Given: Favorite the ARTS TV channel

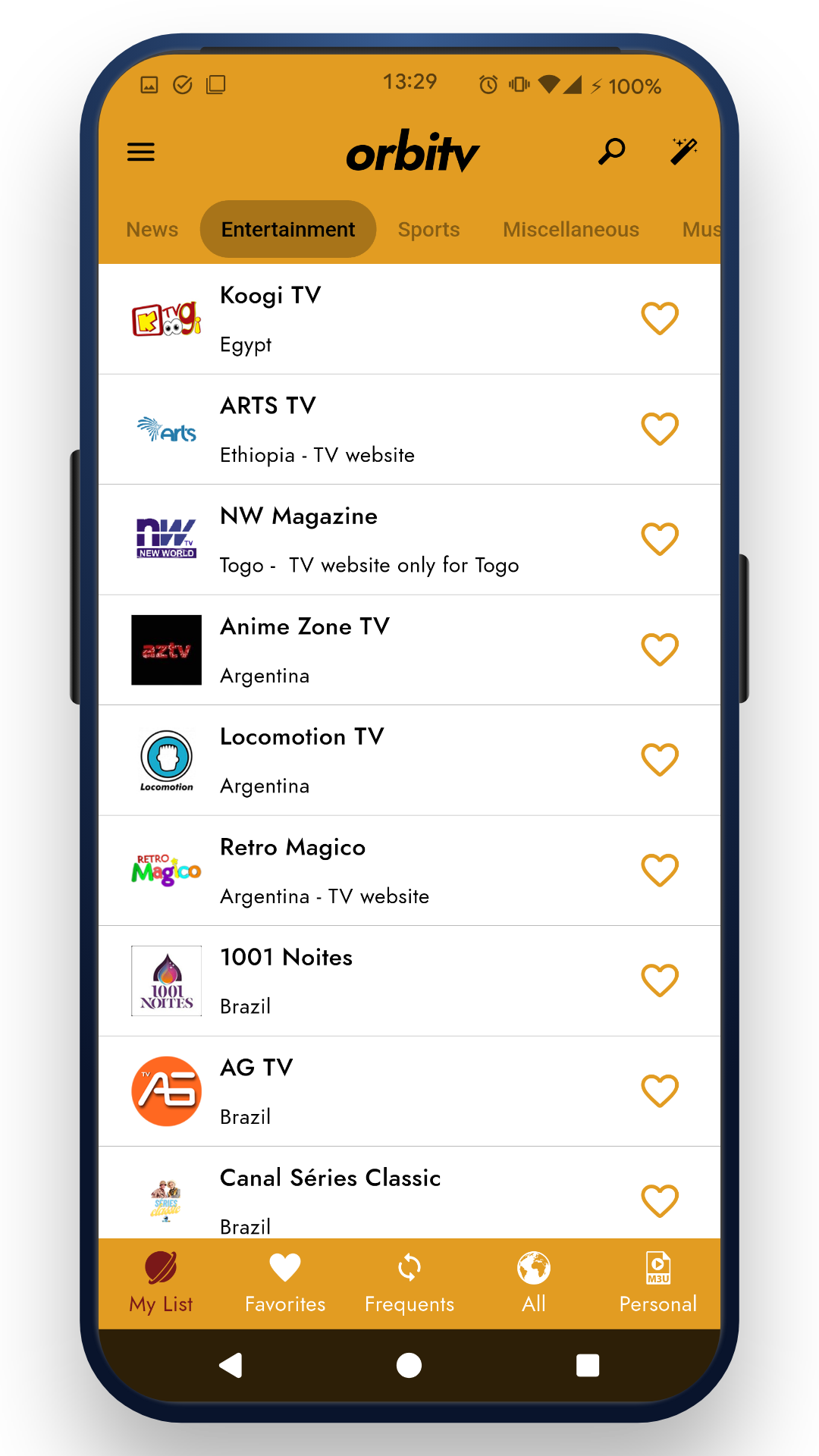Looking at the screenshot, I should click(659, 429).
